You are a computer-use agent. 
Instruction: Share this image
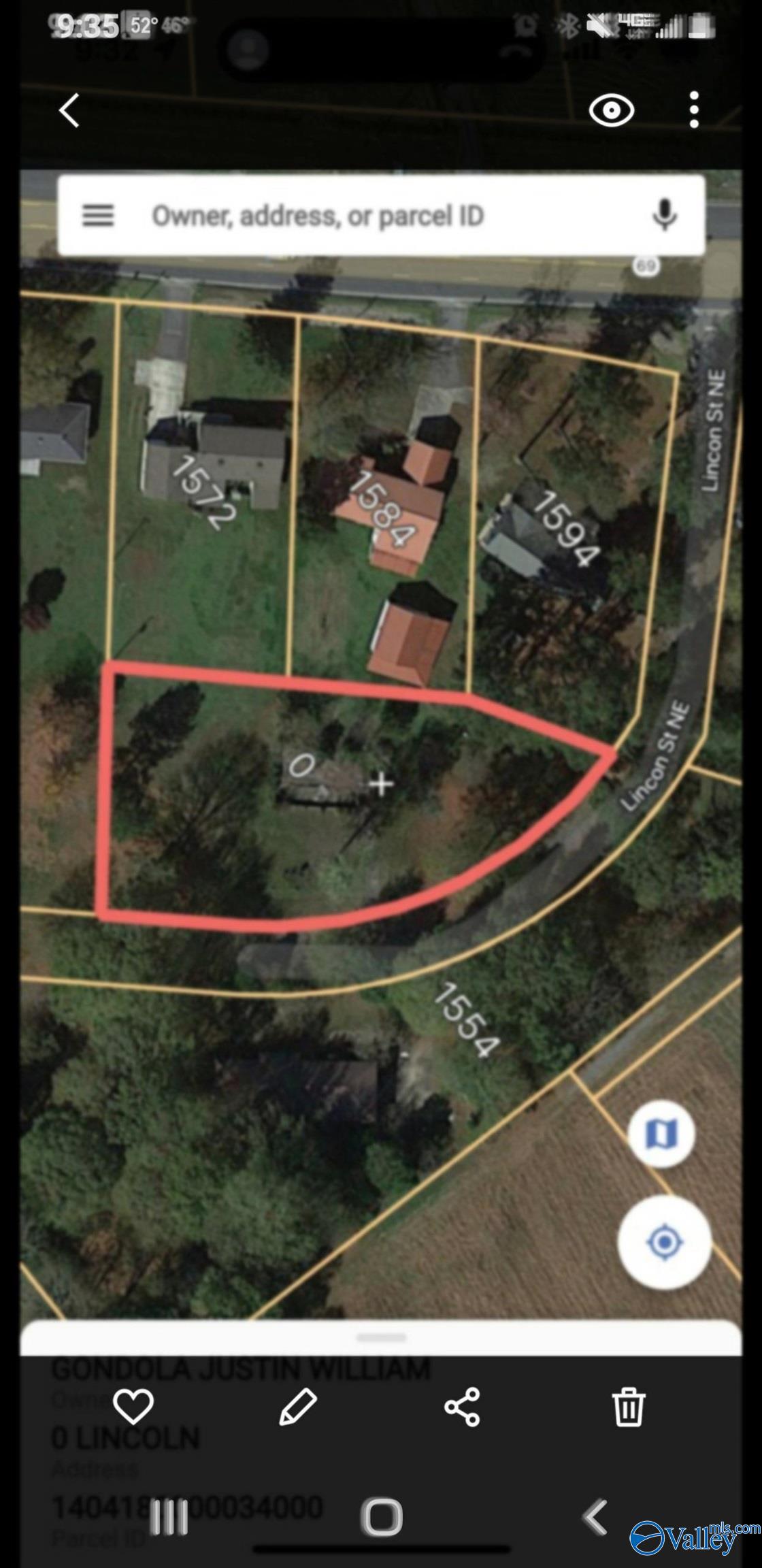[463, 1407]
